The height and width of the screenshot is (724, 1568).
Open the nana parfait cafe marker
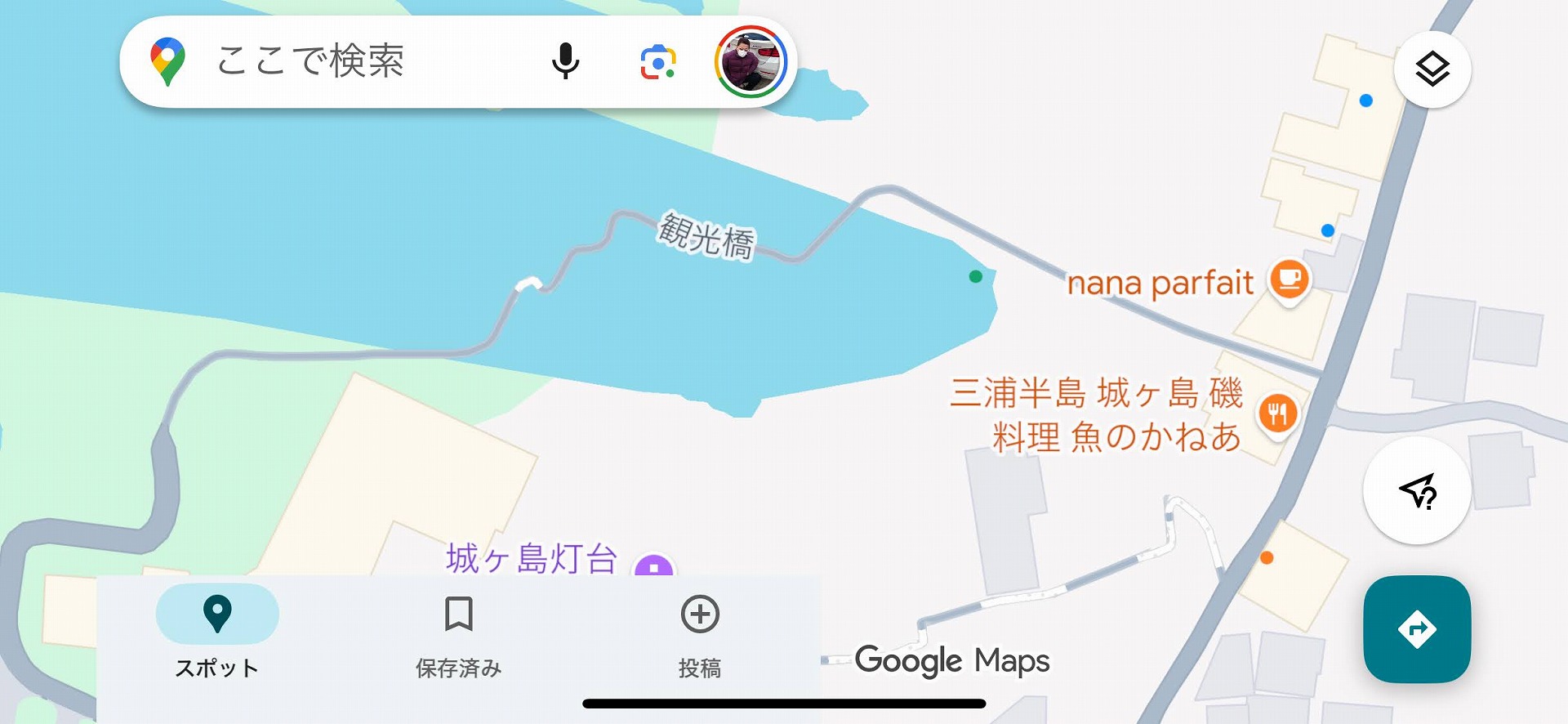click(x=1289, y=280)
